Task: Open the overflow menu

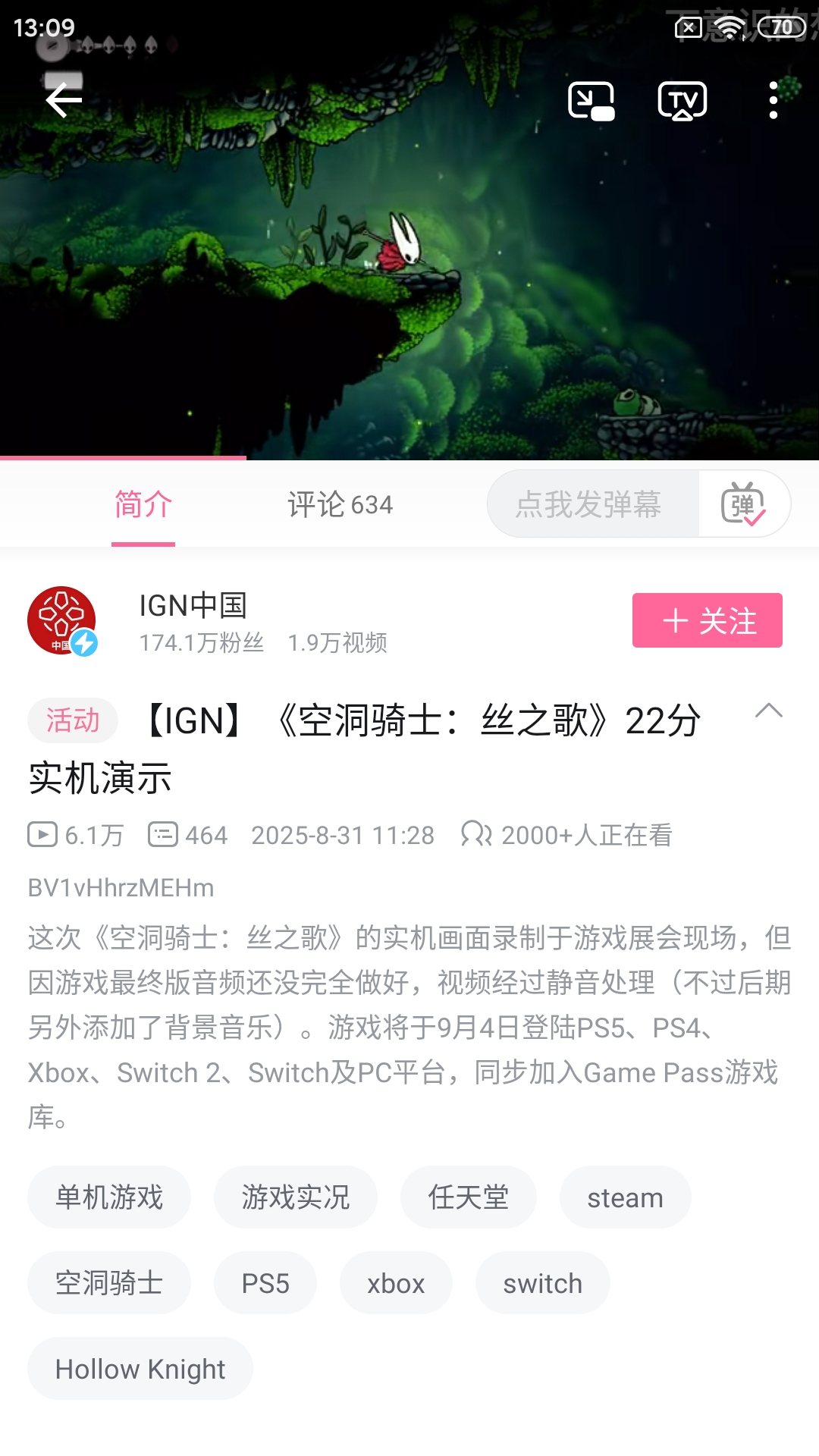Action: click(773, 101)
